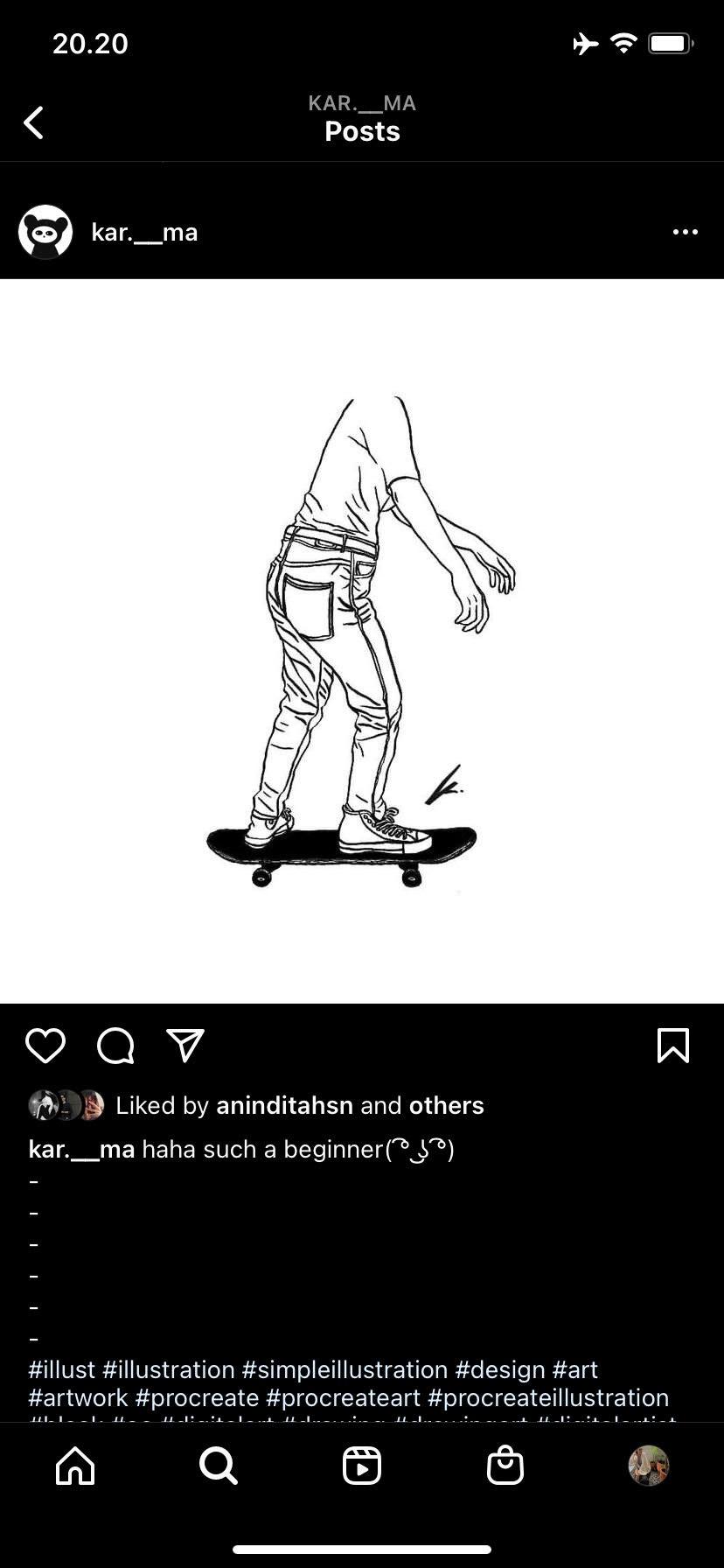Image resolution: width=724 pixels, height=1568 pixels.
Task: Comment on kar.__ma's post
Action: pos(115,1046)
